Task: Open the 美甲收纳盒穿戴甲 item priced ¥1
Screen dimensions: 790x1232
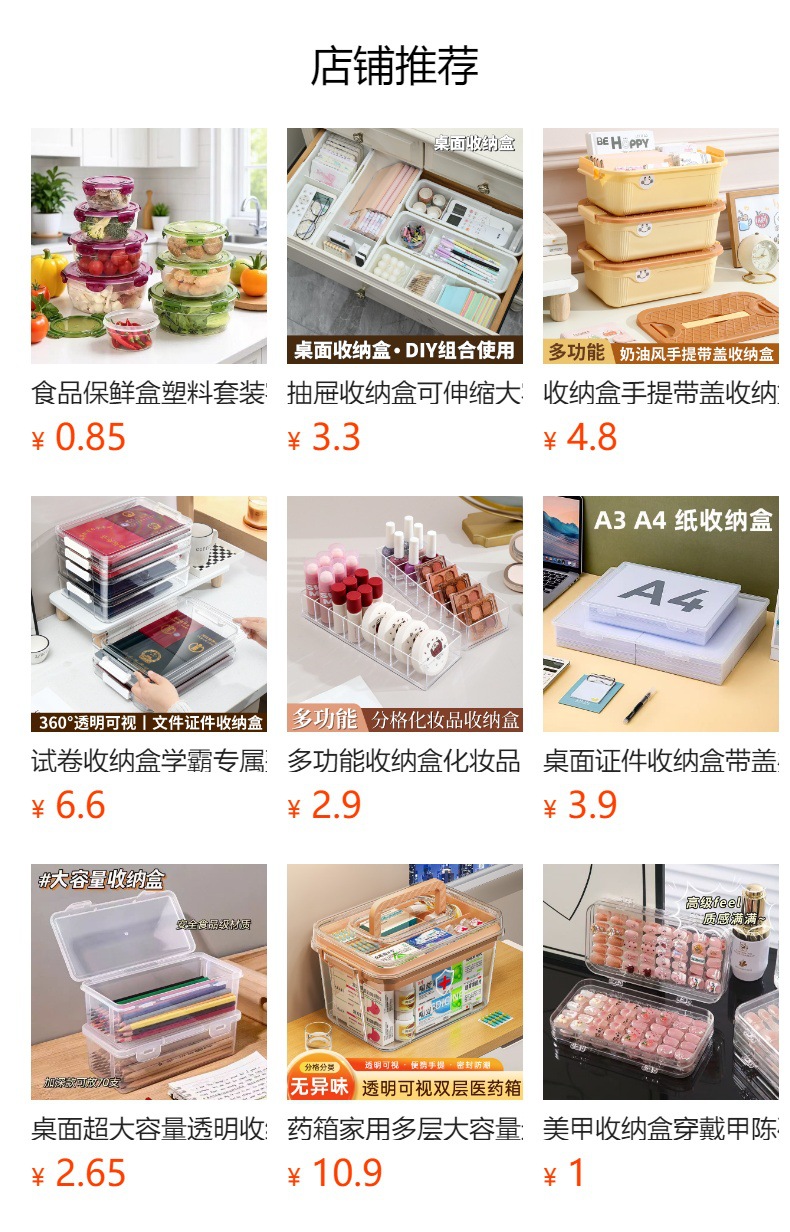Action: (660, 982)
